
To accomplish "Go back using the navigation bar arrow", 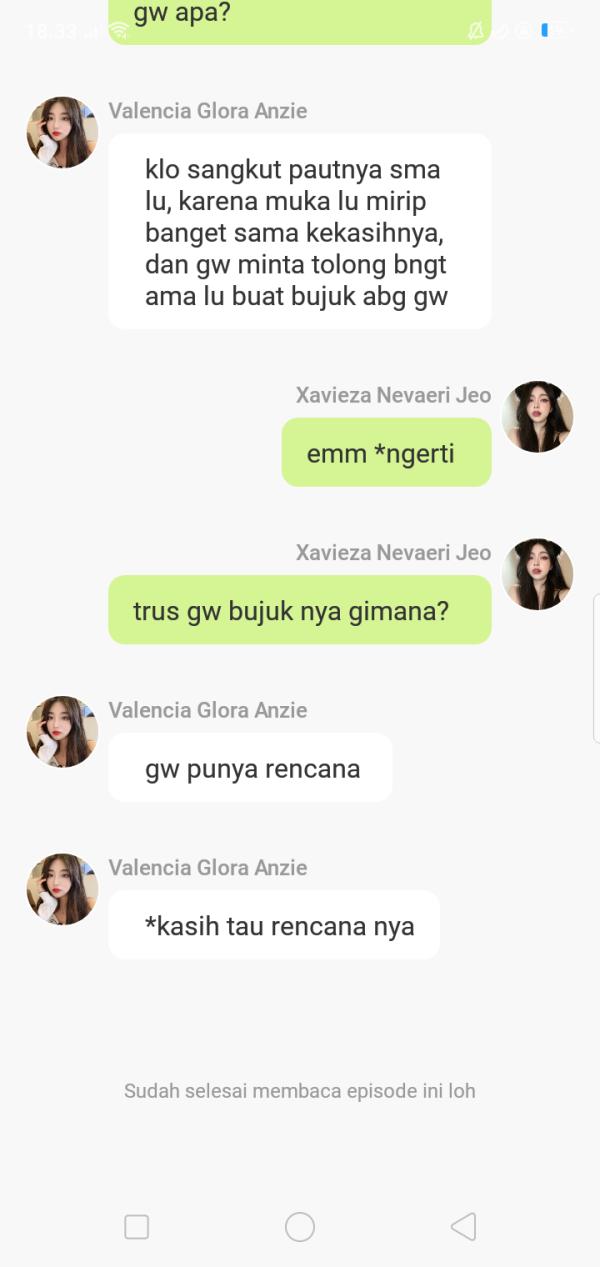I will (463, 1227).
